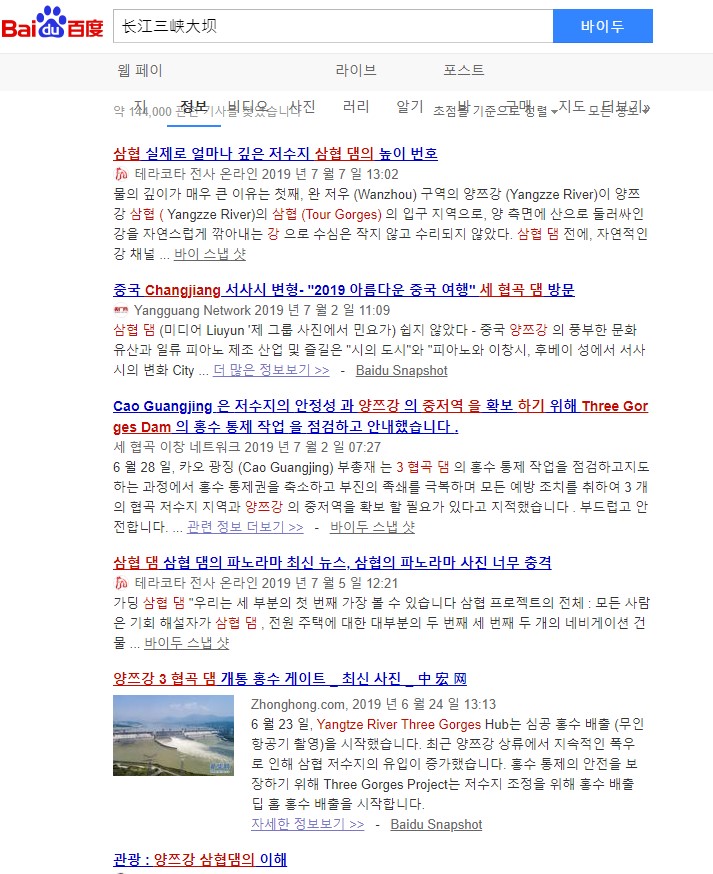This screenshot has width=713, height=874.
Task: Open the 비디오 tab
Action: pyautogui.click(x=247, y=106)
